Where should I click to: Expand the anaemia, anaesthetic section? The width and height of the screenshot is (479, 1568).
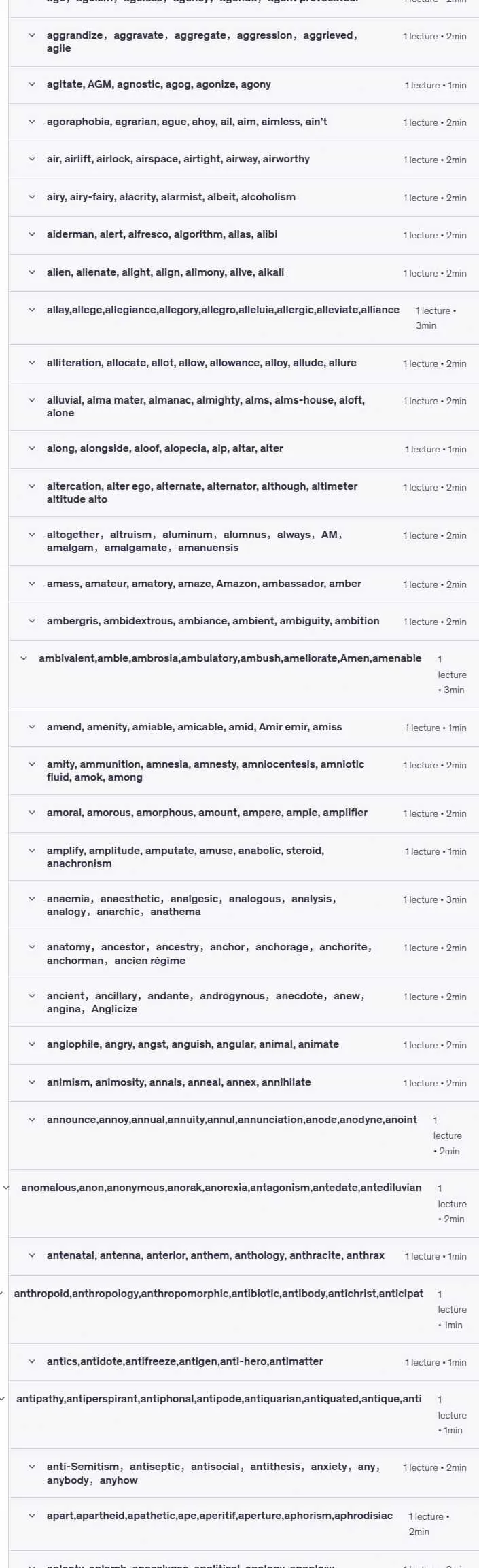244,905
